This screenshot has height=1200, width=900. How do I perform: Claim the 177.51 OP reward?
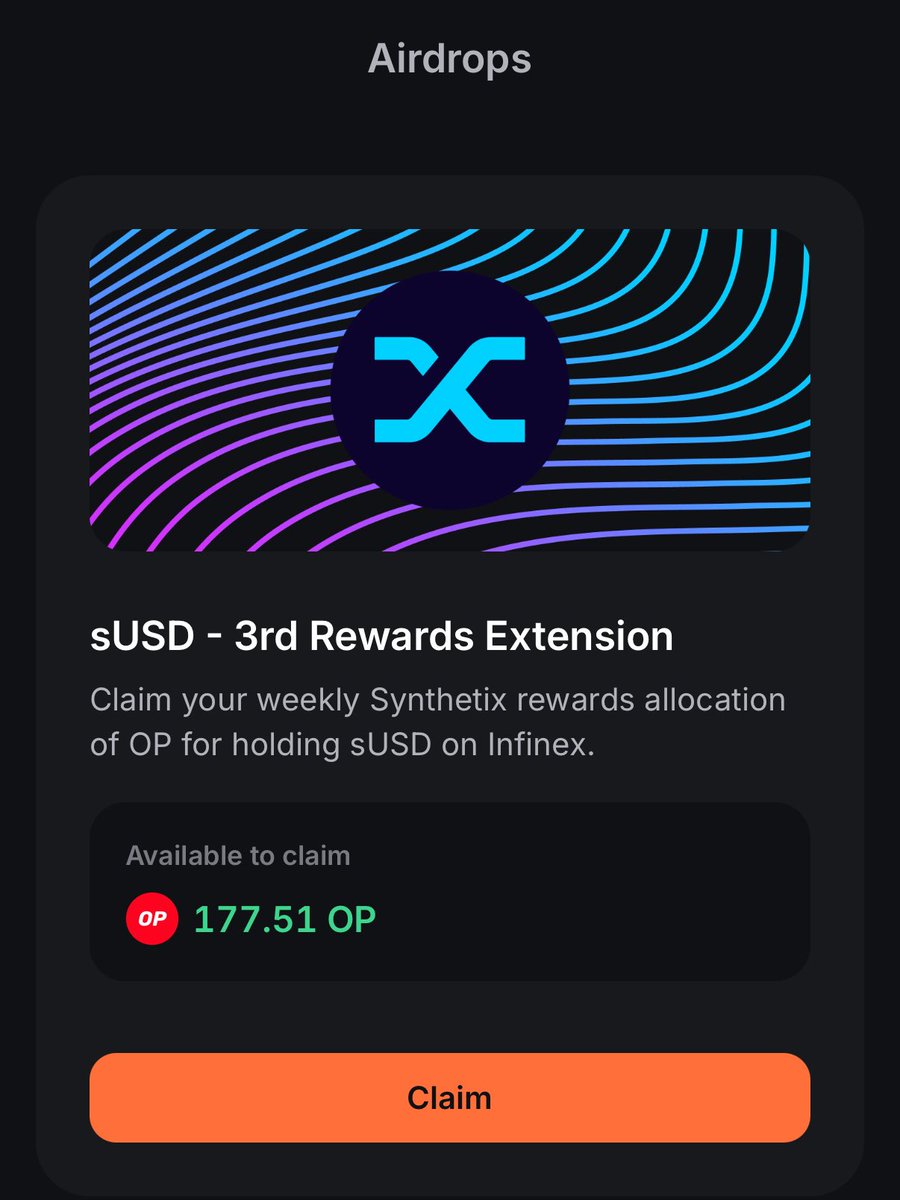[x=449, y=1097]
